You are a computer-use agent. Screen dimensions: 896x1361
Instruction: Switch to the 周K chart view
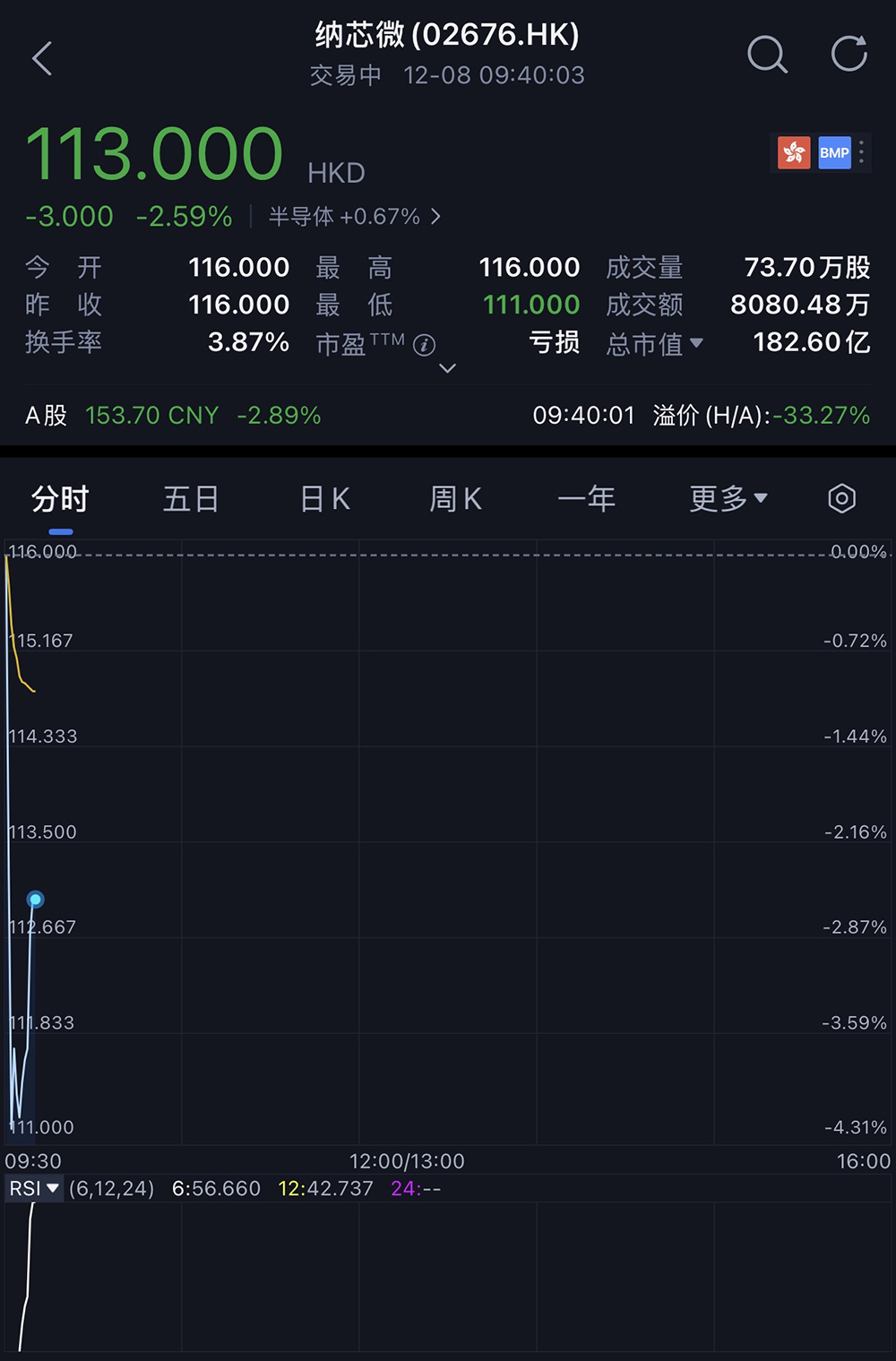click(455, 498)
